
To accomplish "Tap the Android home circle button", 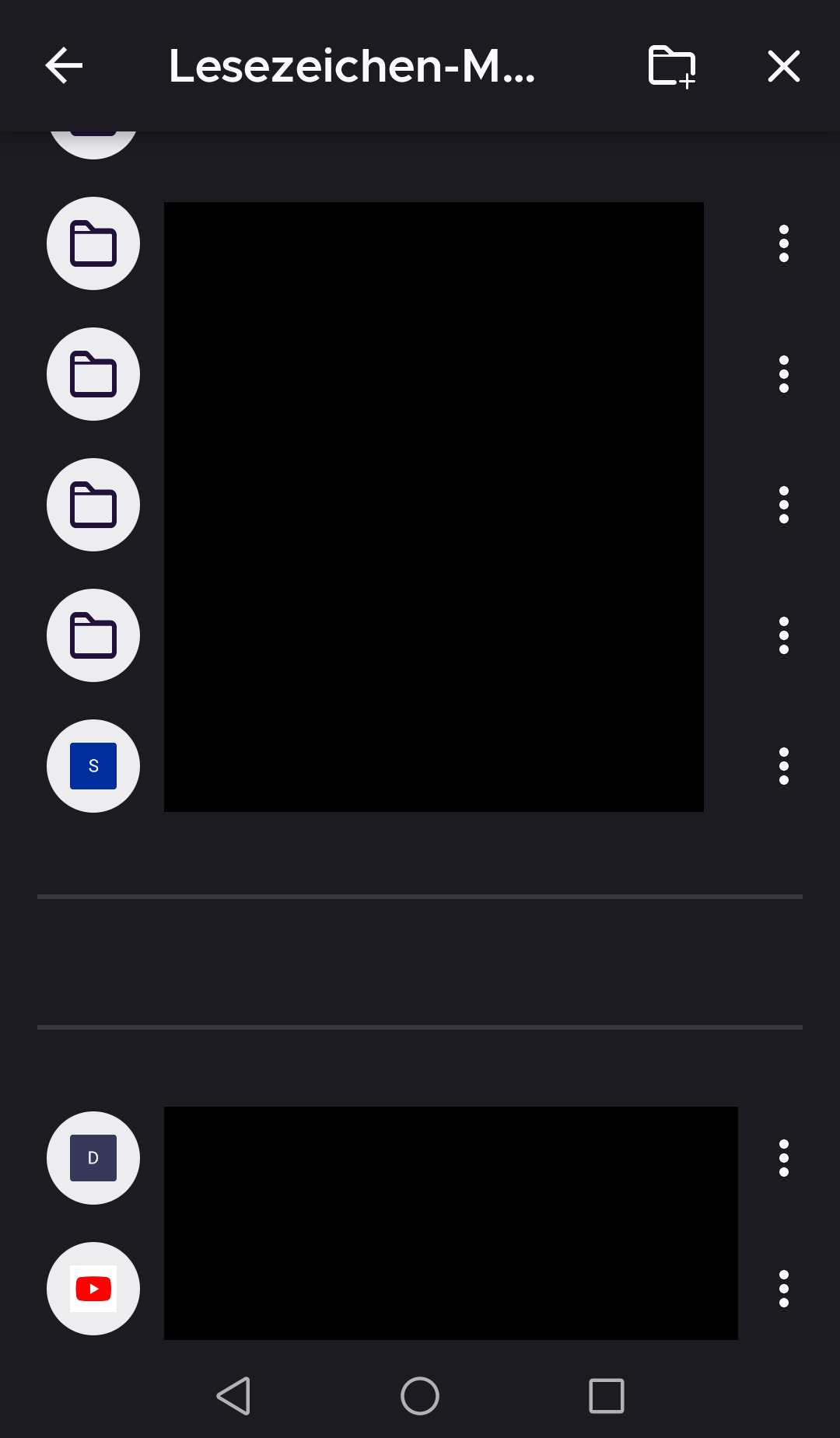I will pyautogui.click(x=420, y=1396).
